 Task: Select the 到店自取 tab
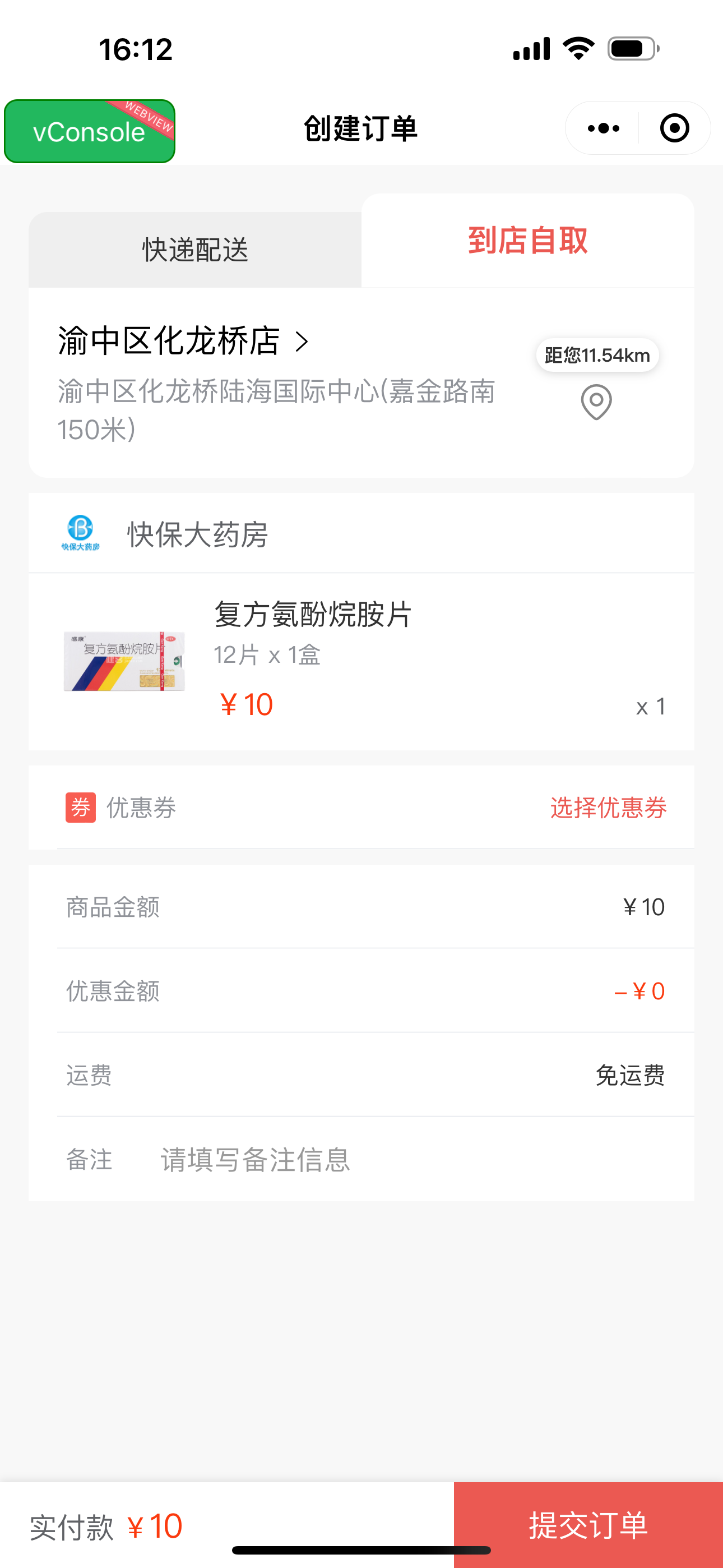click(x=527, y=241)
